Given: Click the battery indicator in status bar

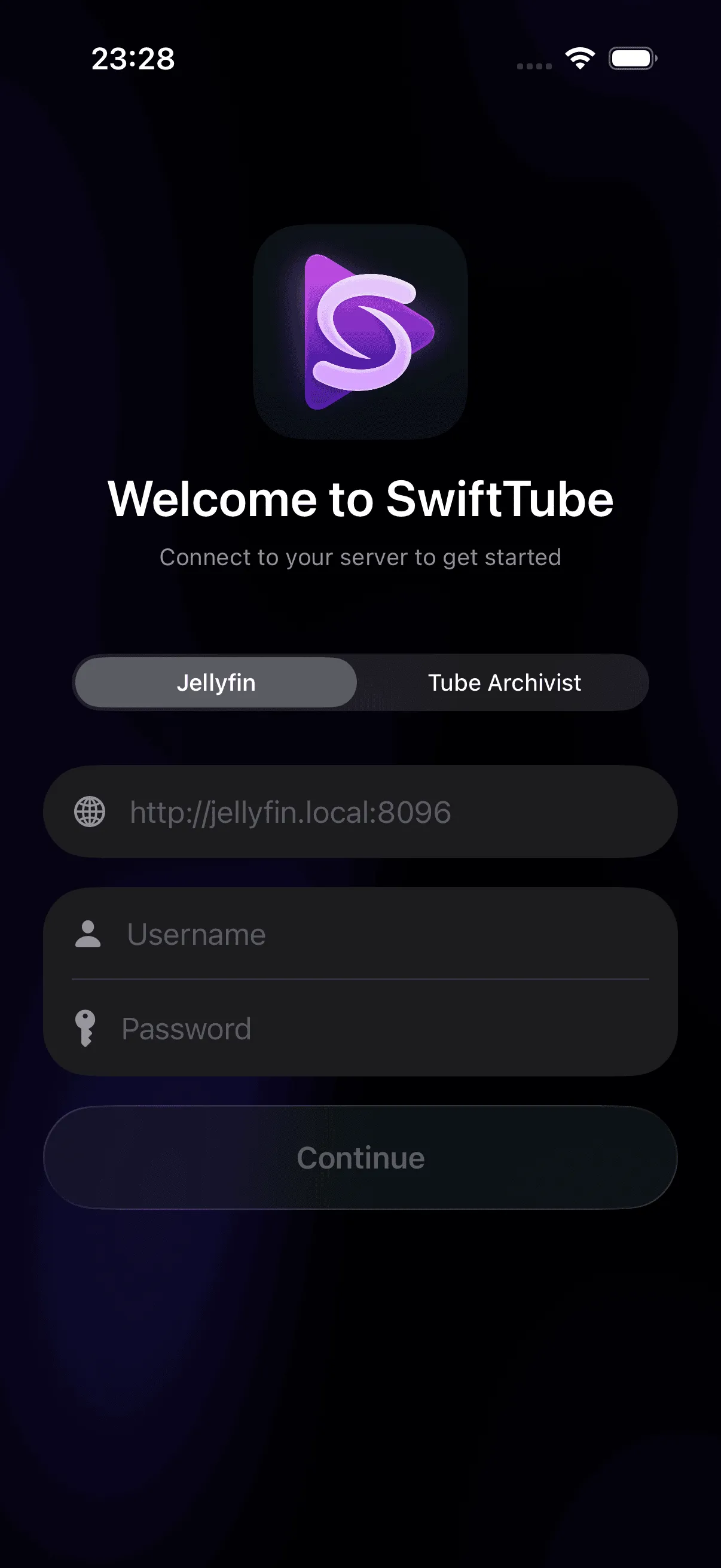Looking at the screenshot, I should [631, 58].
